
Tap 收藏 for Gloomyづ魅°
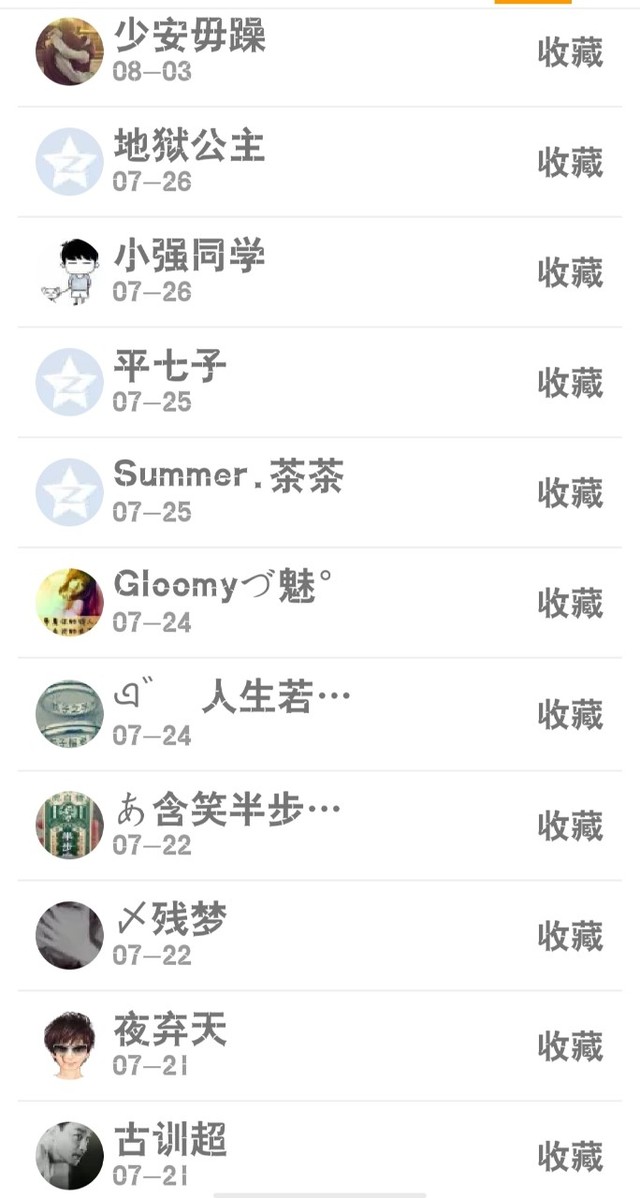pyautogui.click(x=570, y=603)
